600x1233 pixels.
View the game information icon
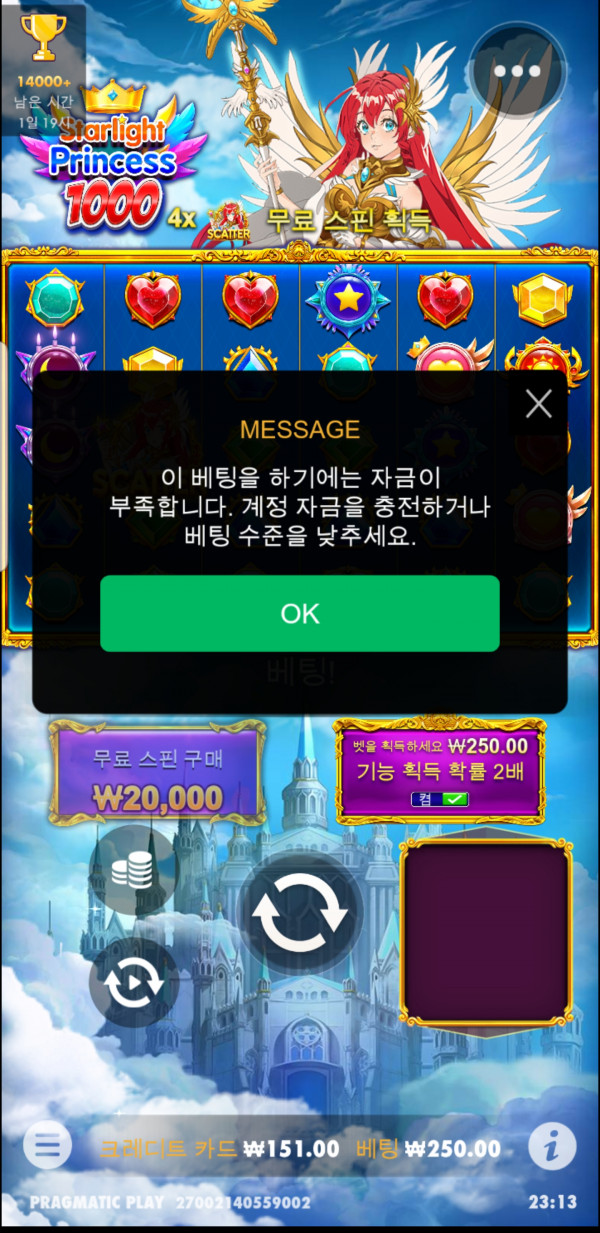(x=552, y=1146)
